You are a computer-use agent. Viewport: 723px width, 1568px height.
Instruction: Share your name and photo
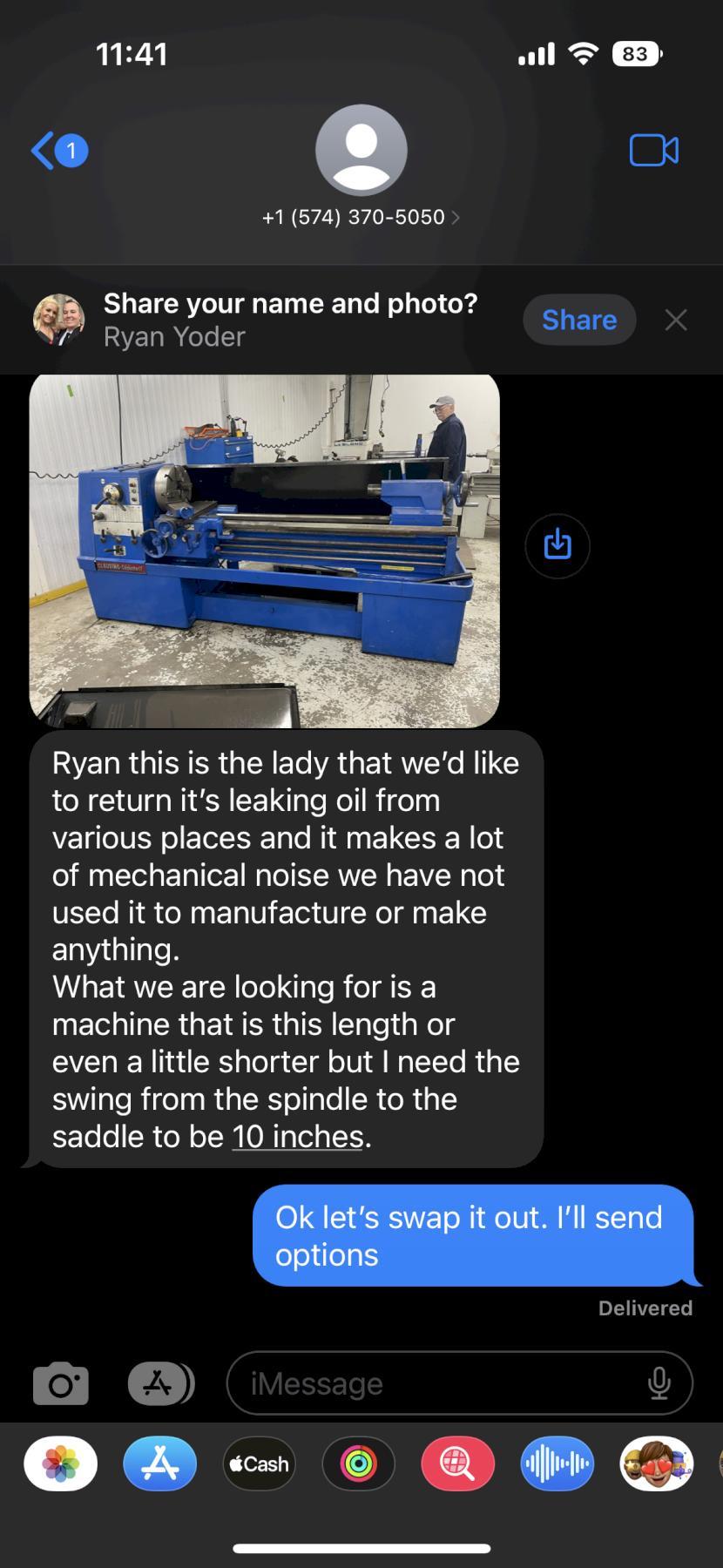tap(578, 320)
